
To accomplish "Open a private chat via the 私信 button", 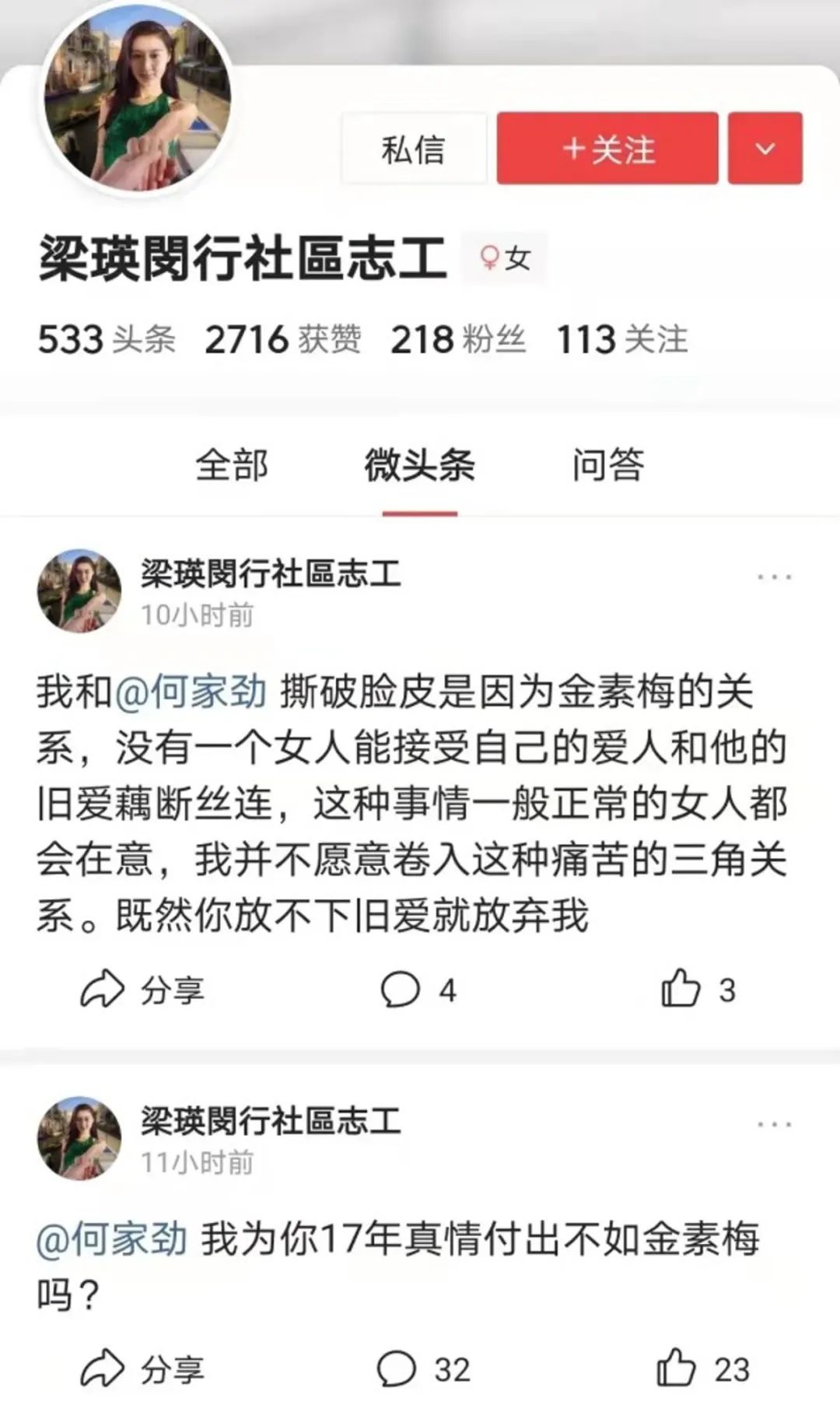I will (413, 147).
